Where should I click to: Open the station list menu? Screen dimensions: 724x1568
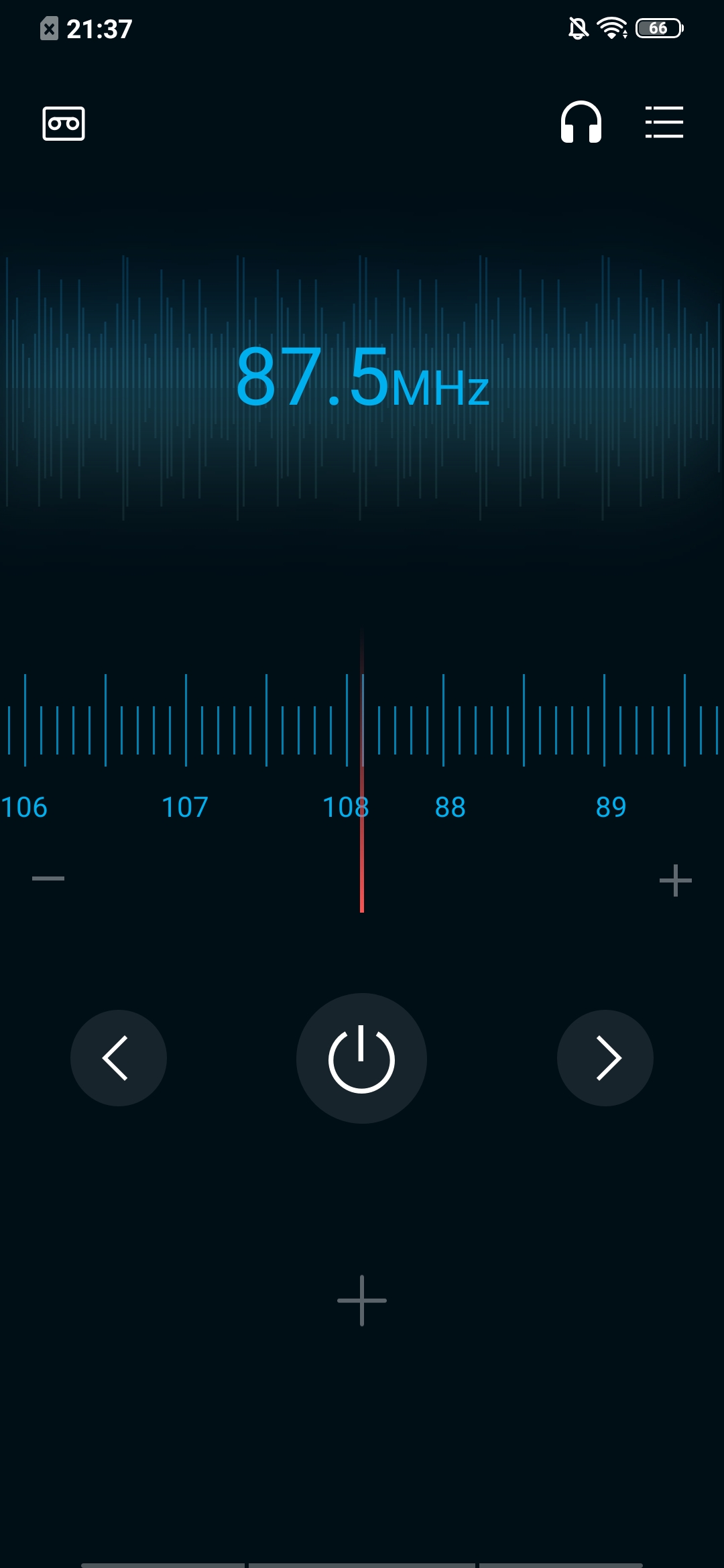pos(664,122)
